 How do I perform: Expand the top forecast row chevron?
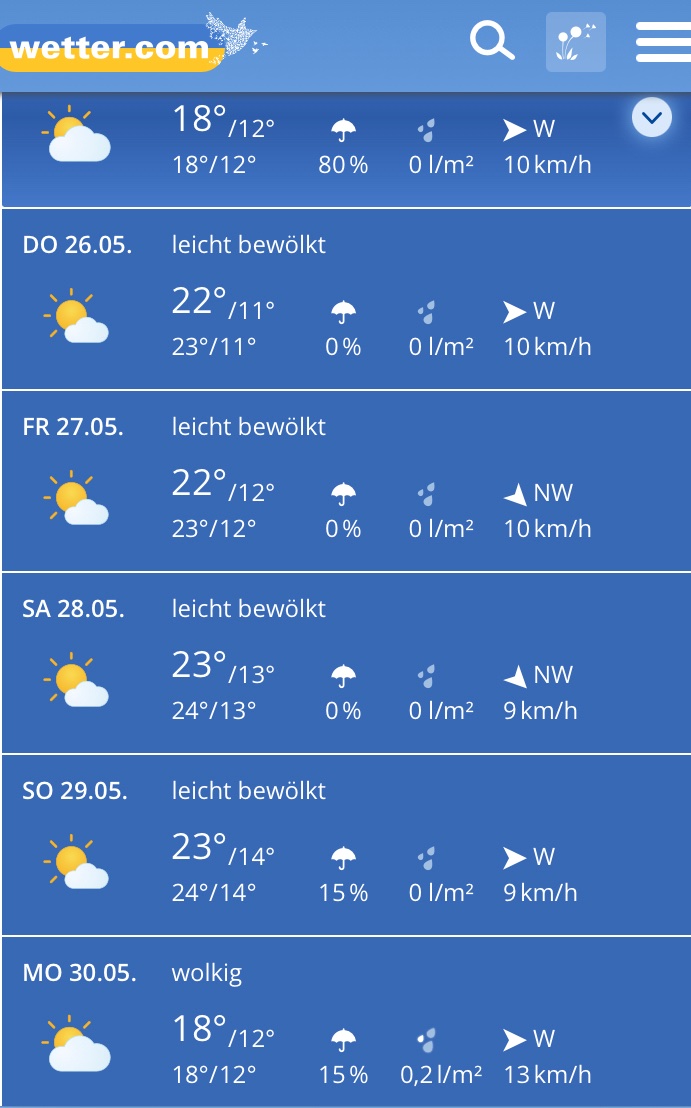[652, 119]
